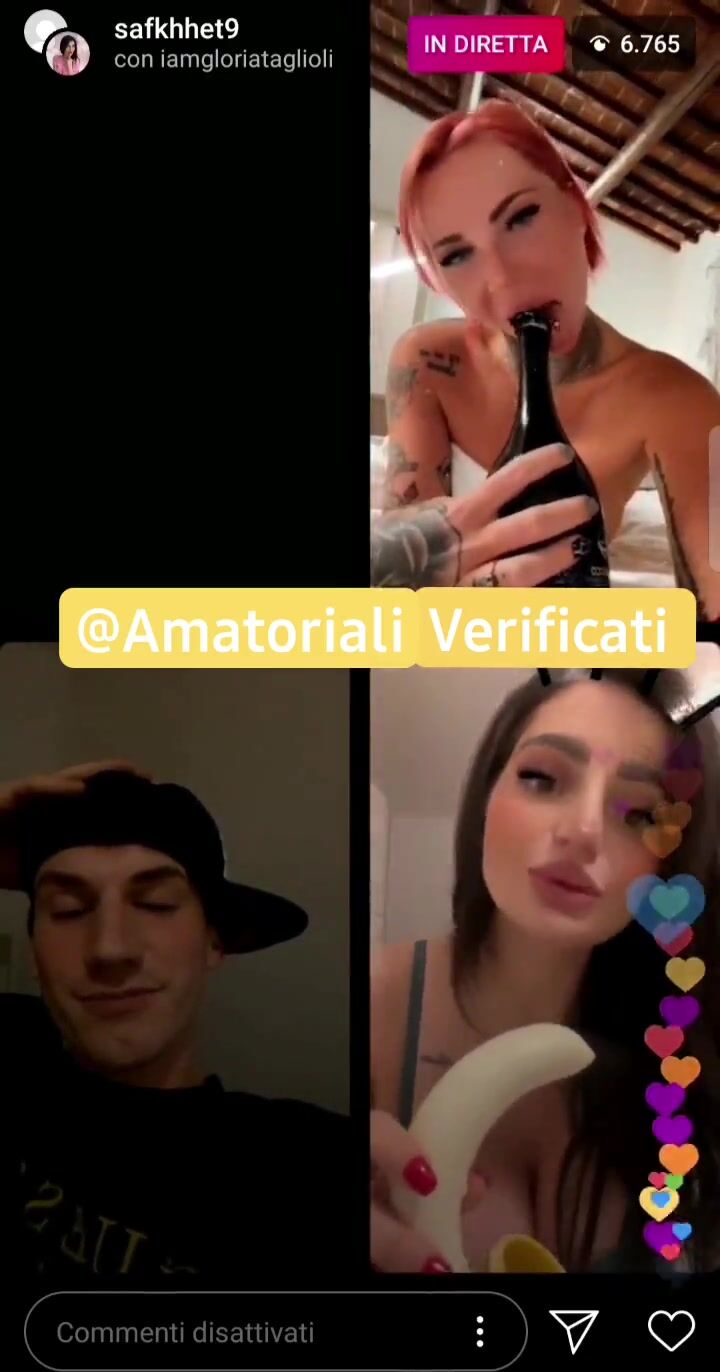This screenshot has height=1372, width=720.
Task: Open the host profile avatar
Action: [x=57, y=43]
